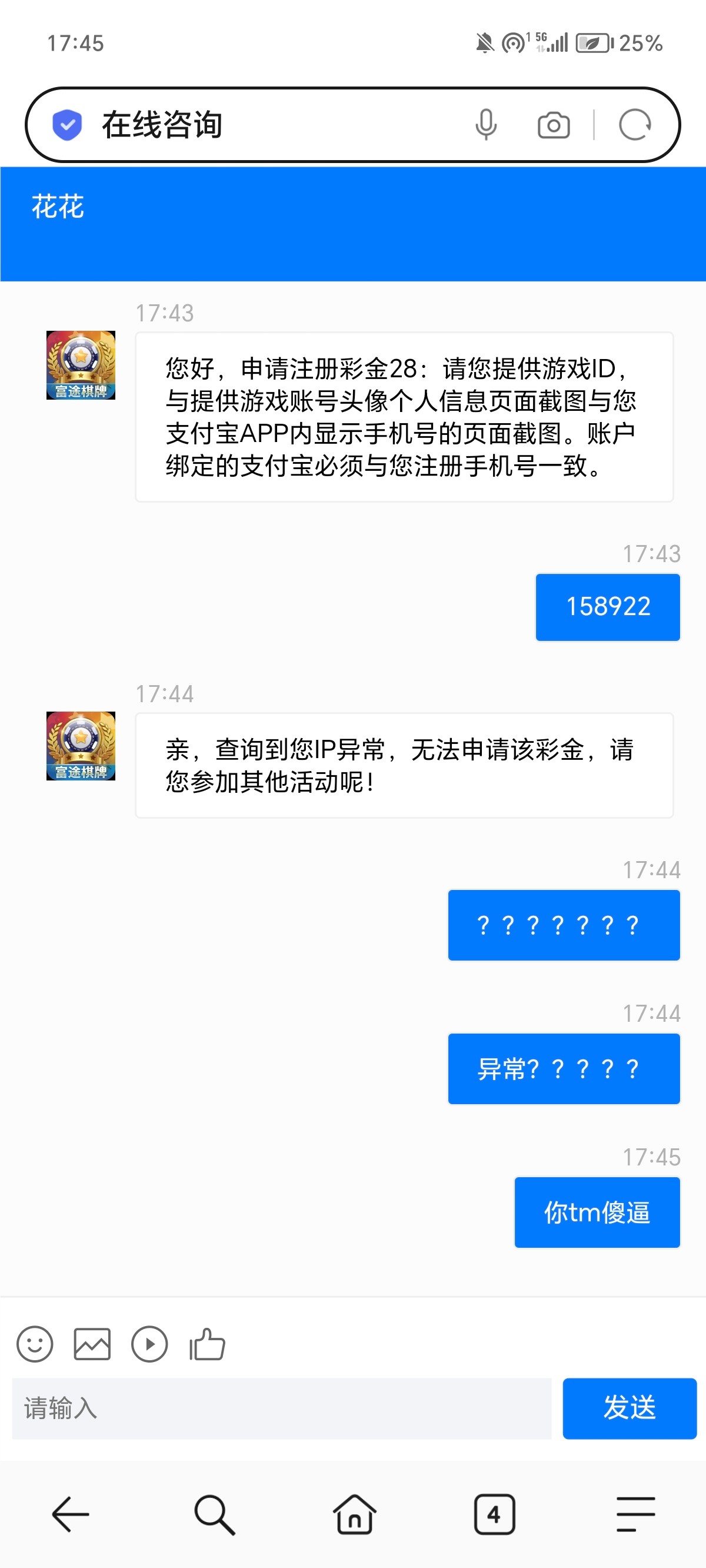Tap the 在线咨询 address bar
This screenshot has width=706, height=1568.
(274, 125)
